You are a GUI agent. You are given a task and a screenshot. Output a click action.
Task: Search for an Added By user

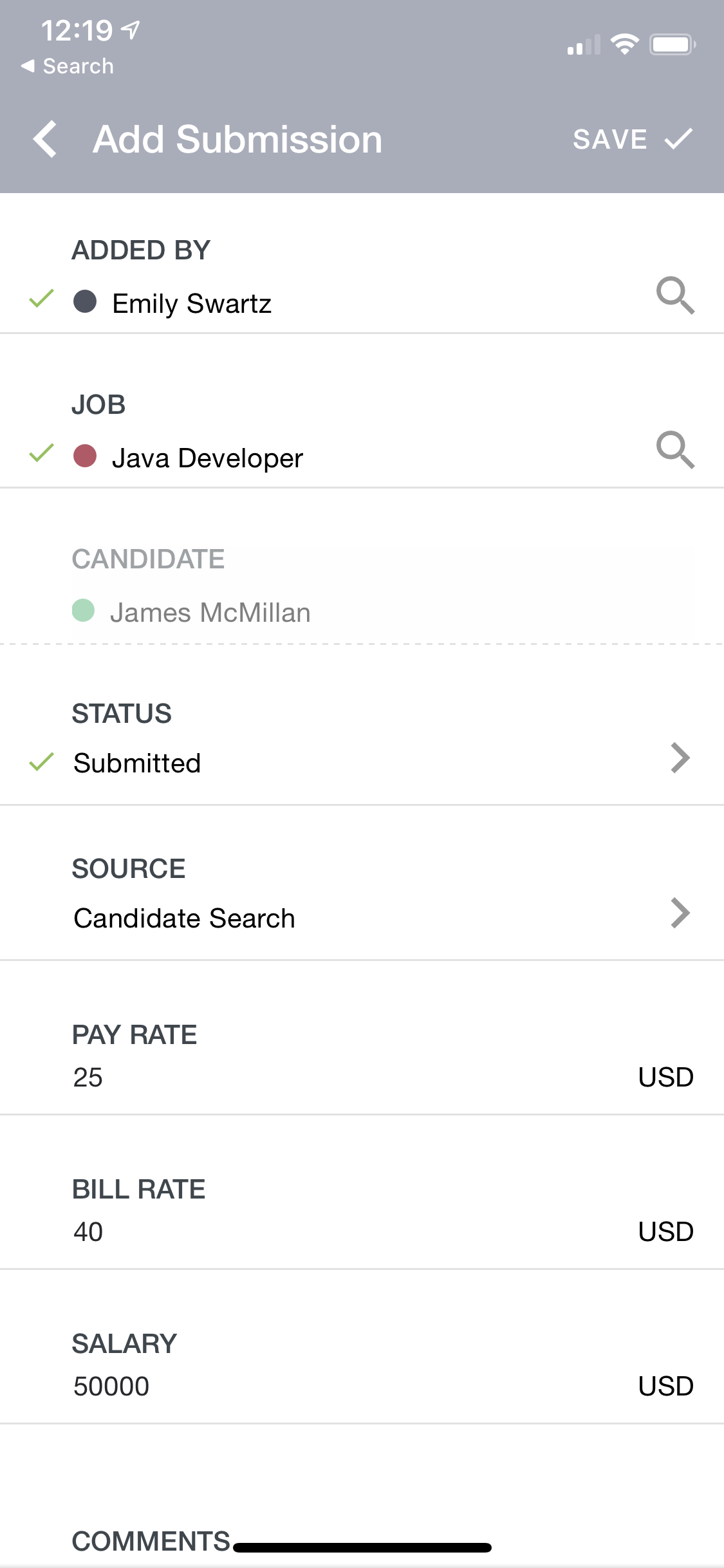pyautogui.click(x=674, y=295)
